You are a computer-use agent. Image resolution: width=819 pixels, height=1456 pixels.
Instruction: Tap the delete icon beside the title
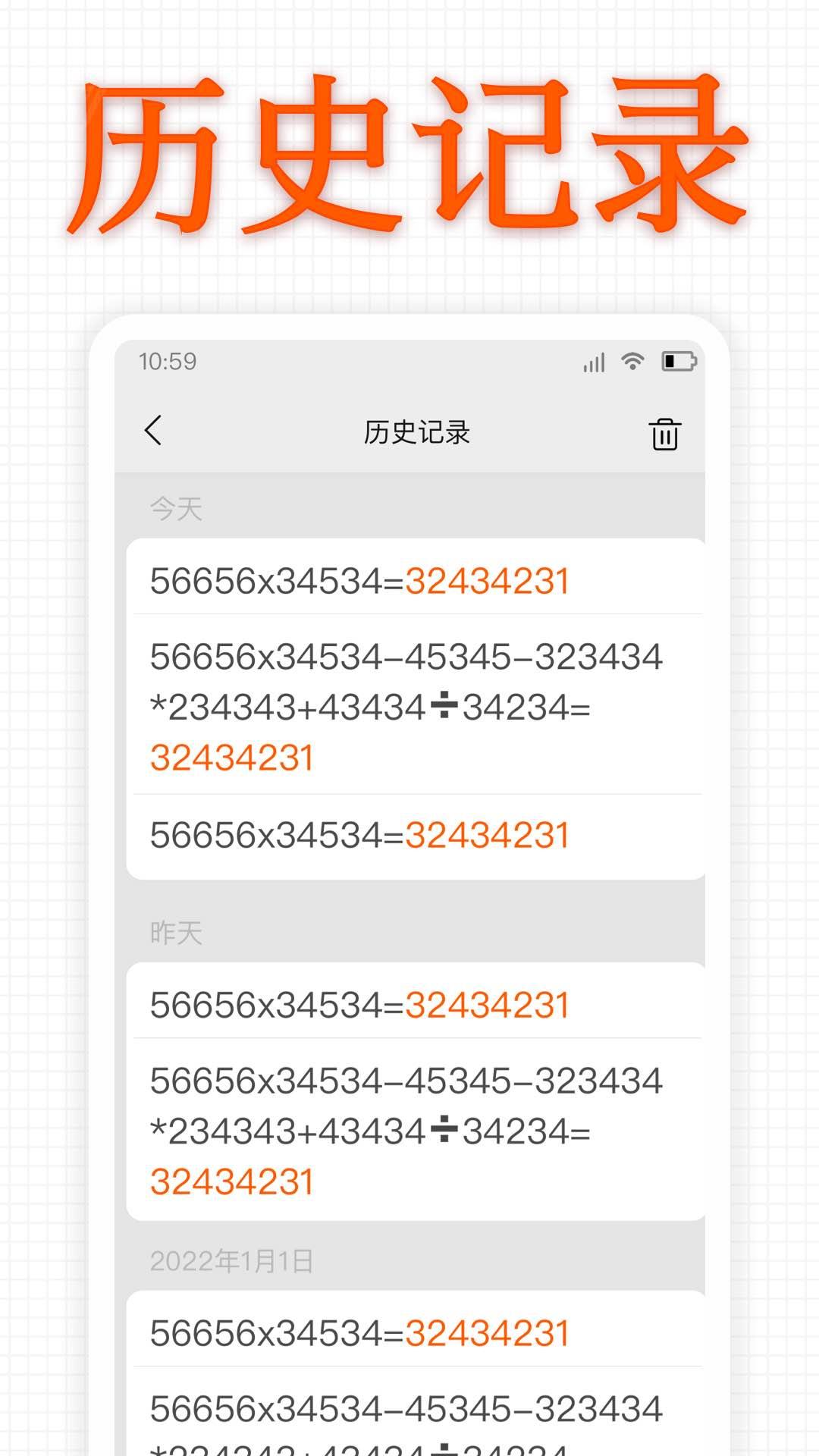pos(666,435)
